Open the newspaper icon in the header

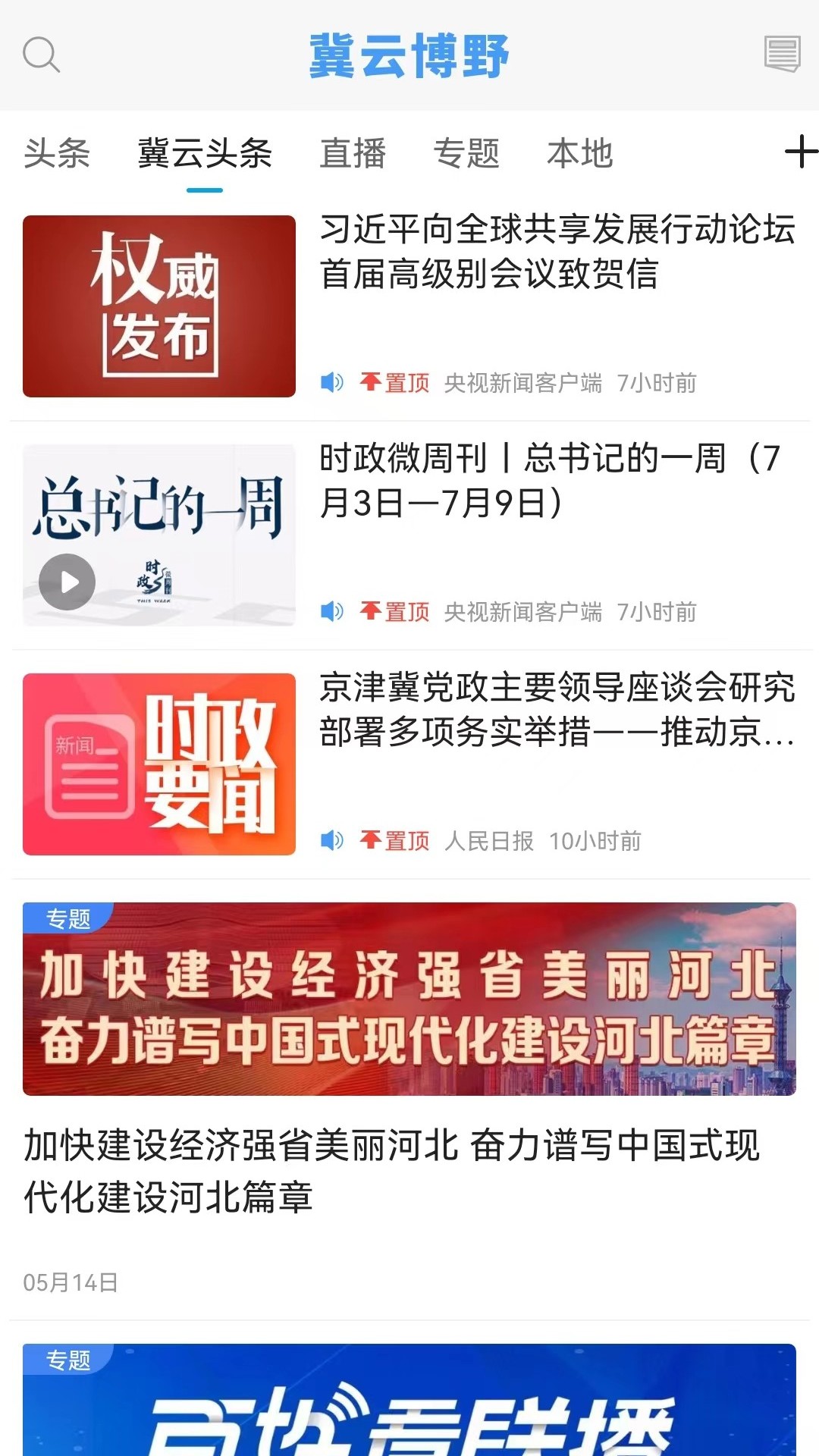point(782,54)
